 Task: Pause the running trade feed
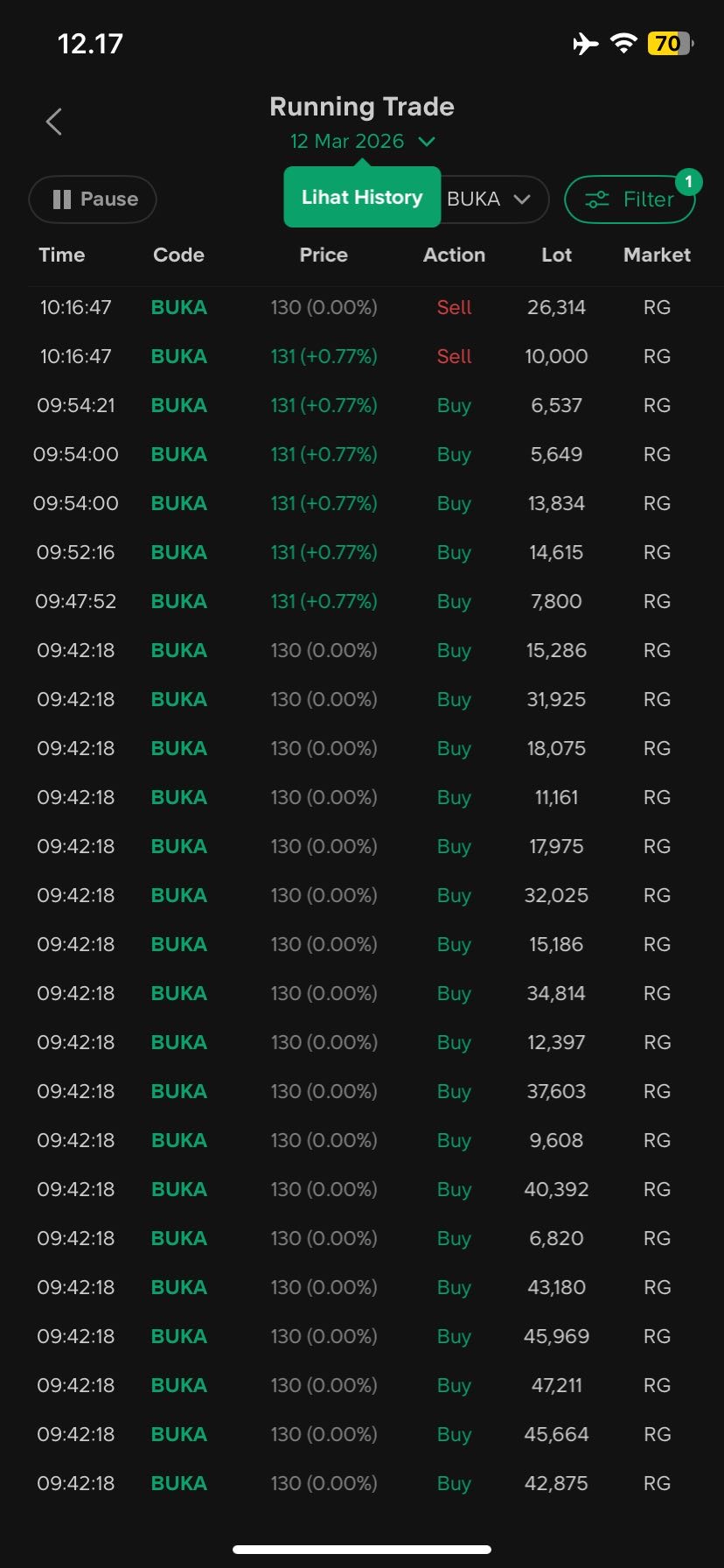pos(94,199)
